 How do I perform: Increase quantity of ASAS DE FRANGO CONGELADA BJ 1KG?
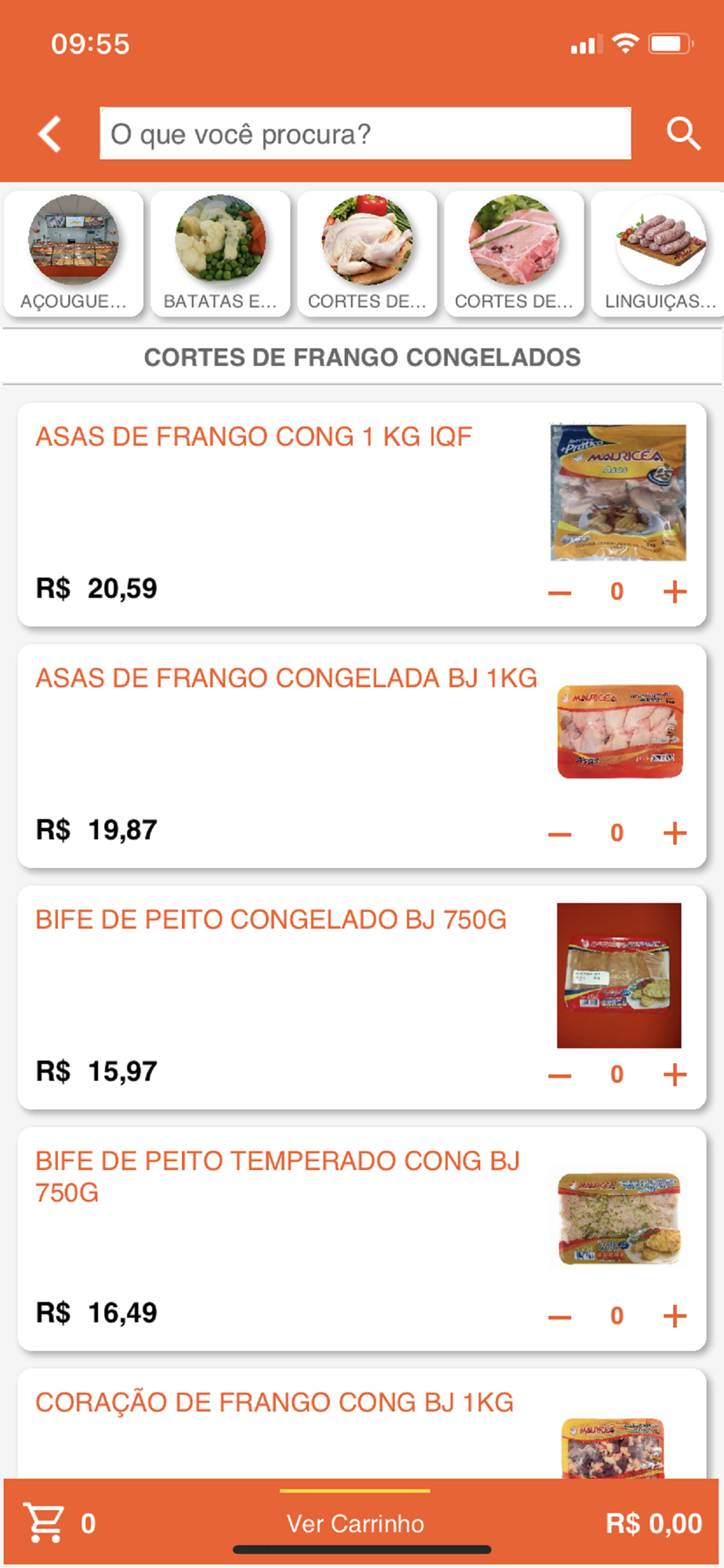coord(675,833)
